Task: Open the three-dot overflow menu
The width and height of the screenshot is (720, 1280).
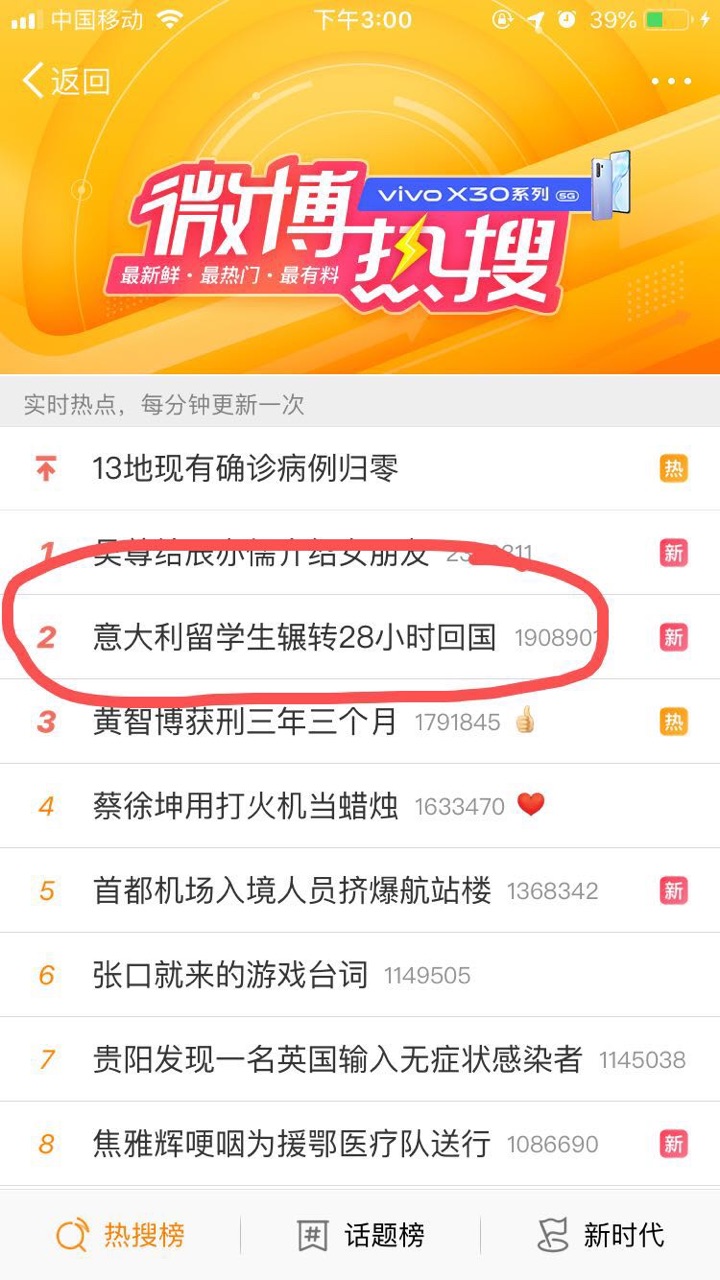Action: pos(671,82)
